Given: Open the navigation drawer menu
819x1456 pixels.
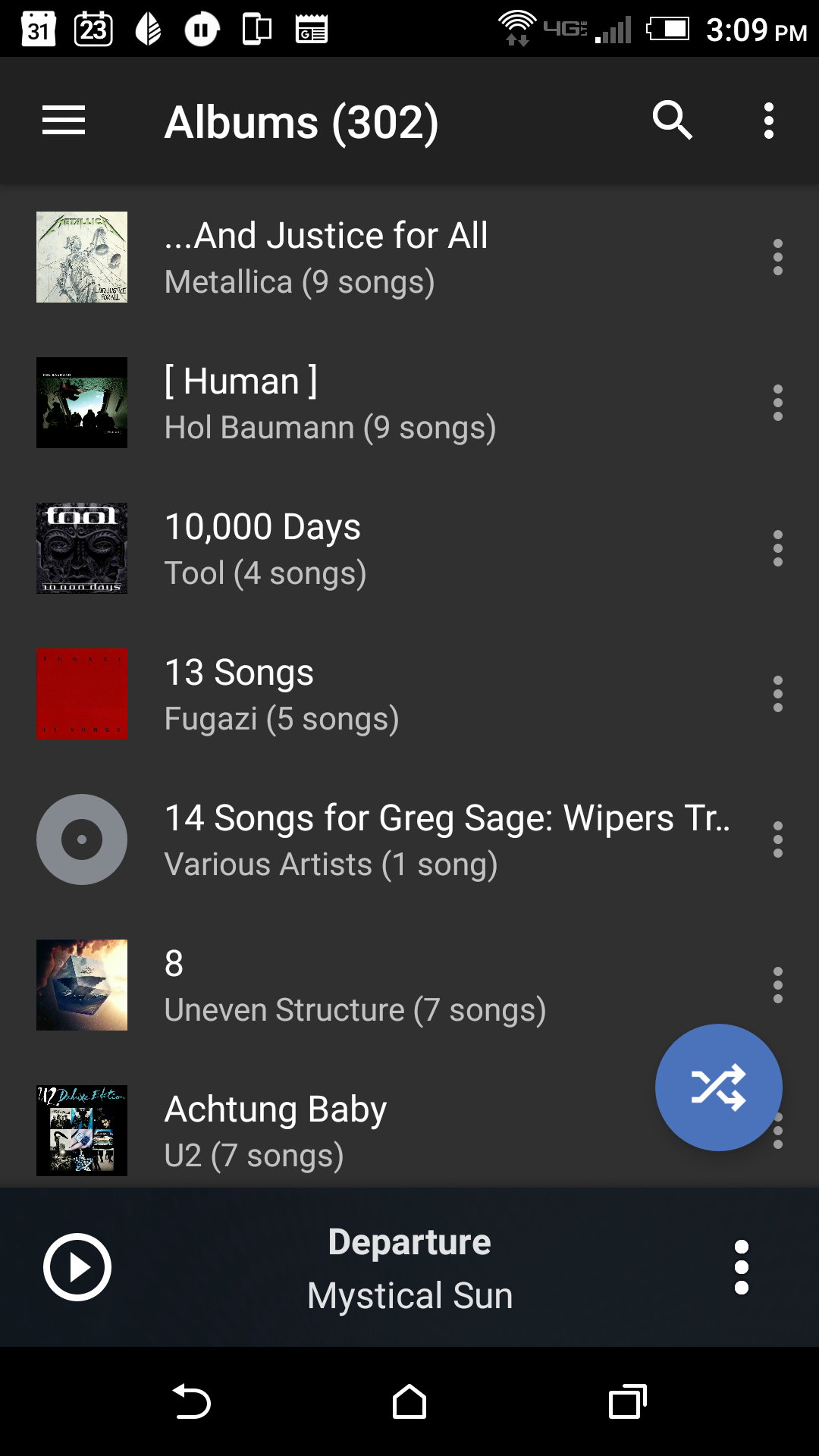Looking at the screenshot, I should click(x=64, y=121).
